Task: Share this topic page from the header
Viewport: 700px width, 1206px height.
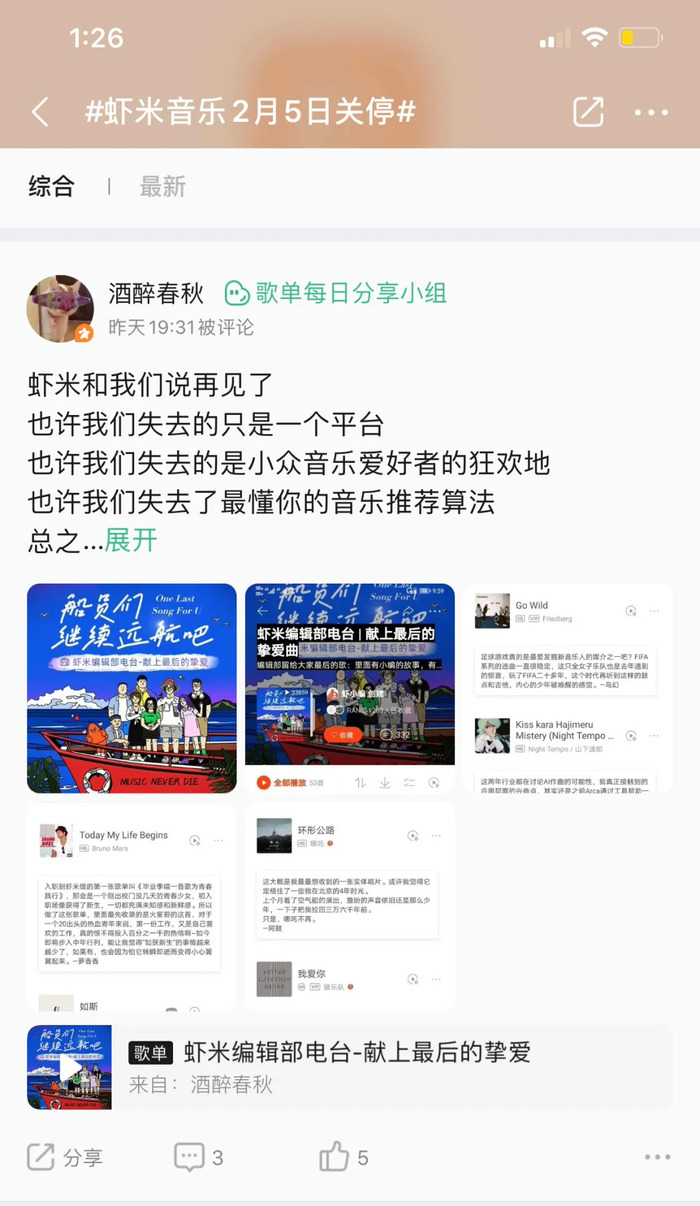Action: [588, 112]
